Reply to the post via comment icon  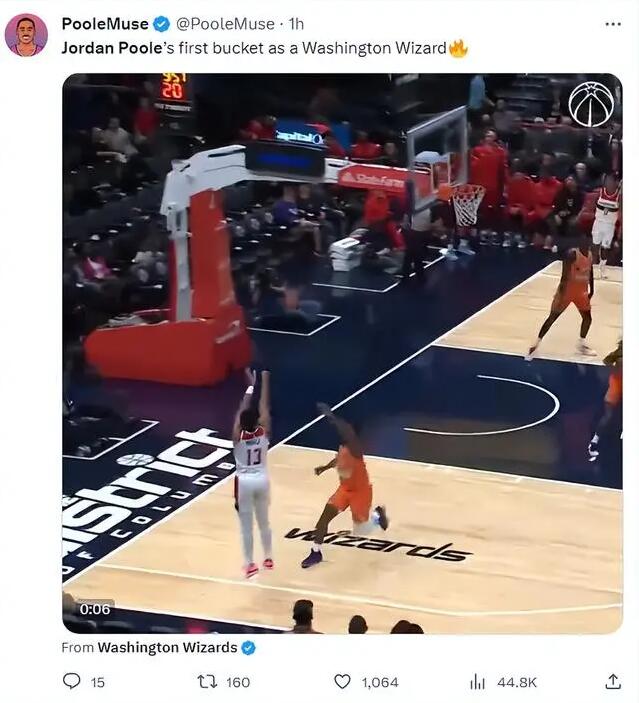(72, 681)
